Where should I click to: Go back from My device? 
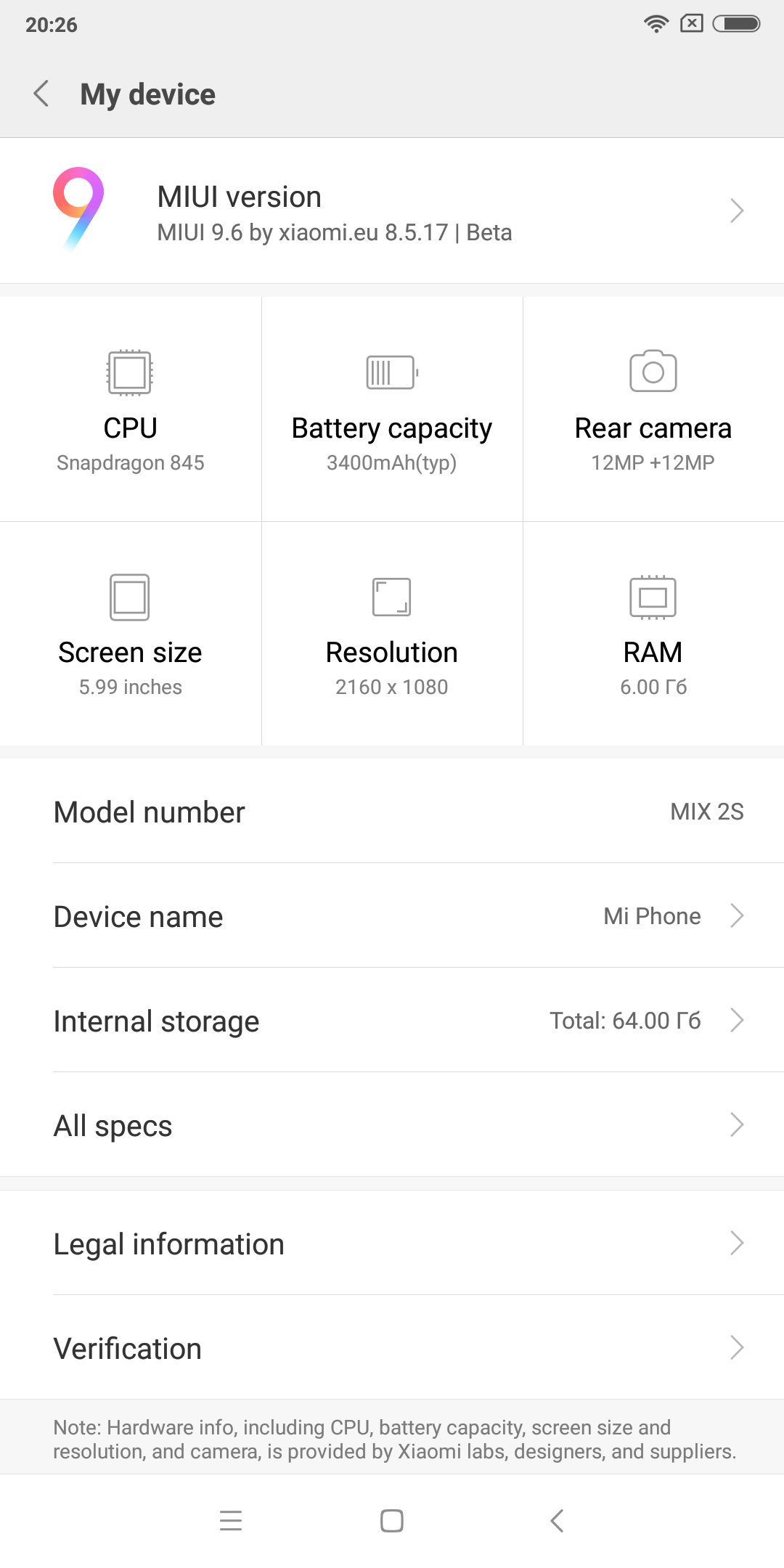point(41,94)
